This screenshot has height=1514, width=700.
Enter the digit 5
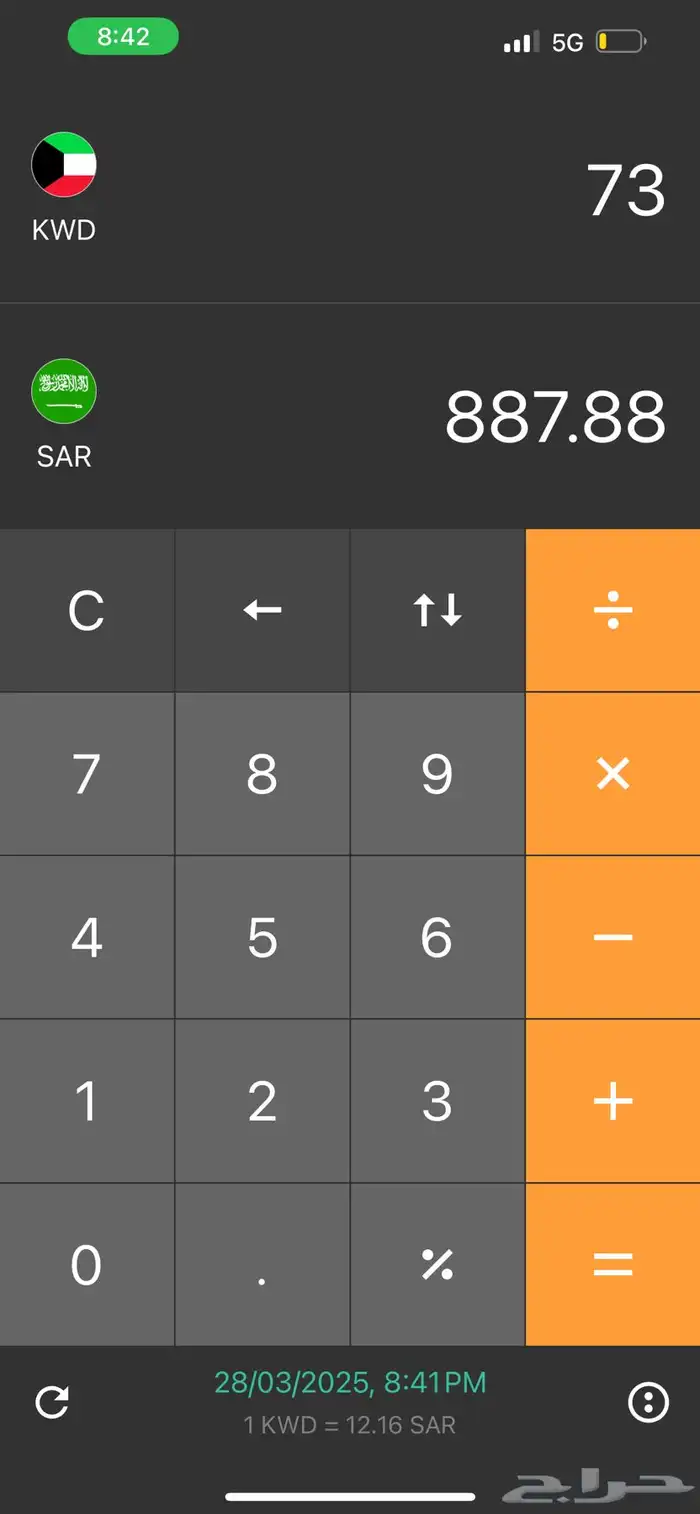[x=262, y=937]
